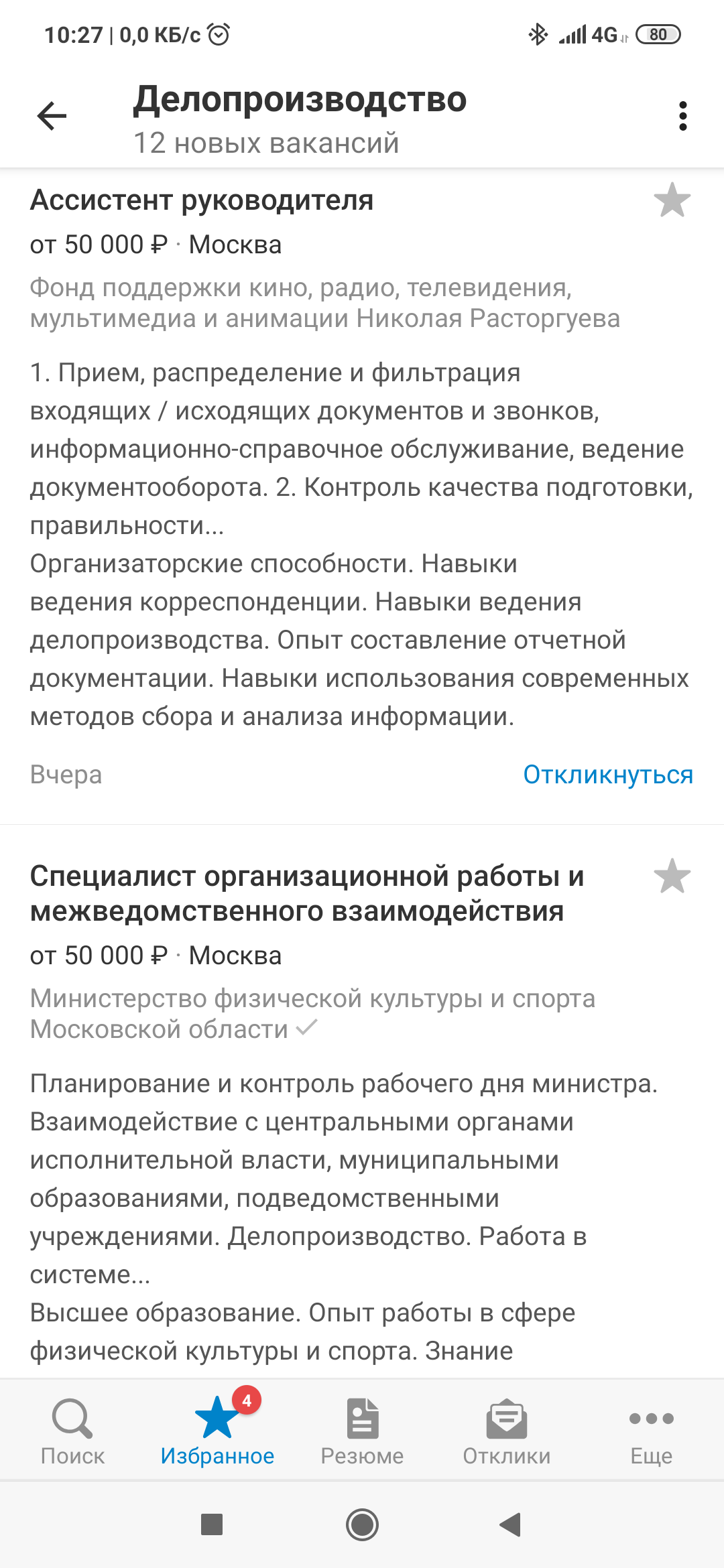724x1568 pixels.
Task: Tap Откликнуться on Ассистент руководителя vacancy
Action: click(608, 775)
